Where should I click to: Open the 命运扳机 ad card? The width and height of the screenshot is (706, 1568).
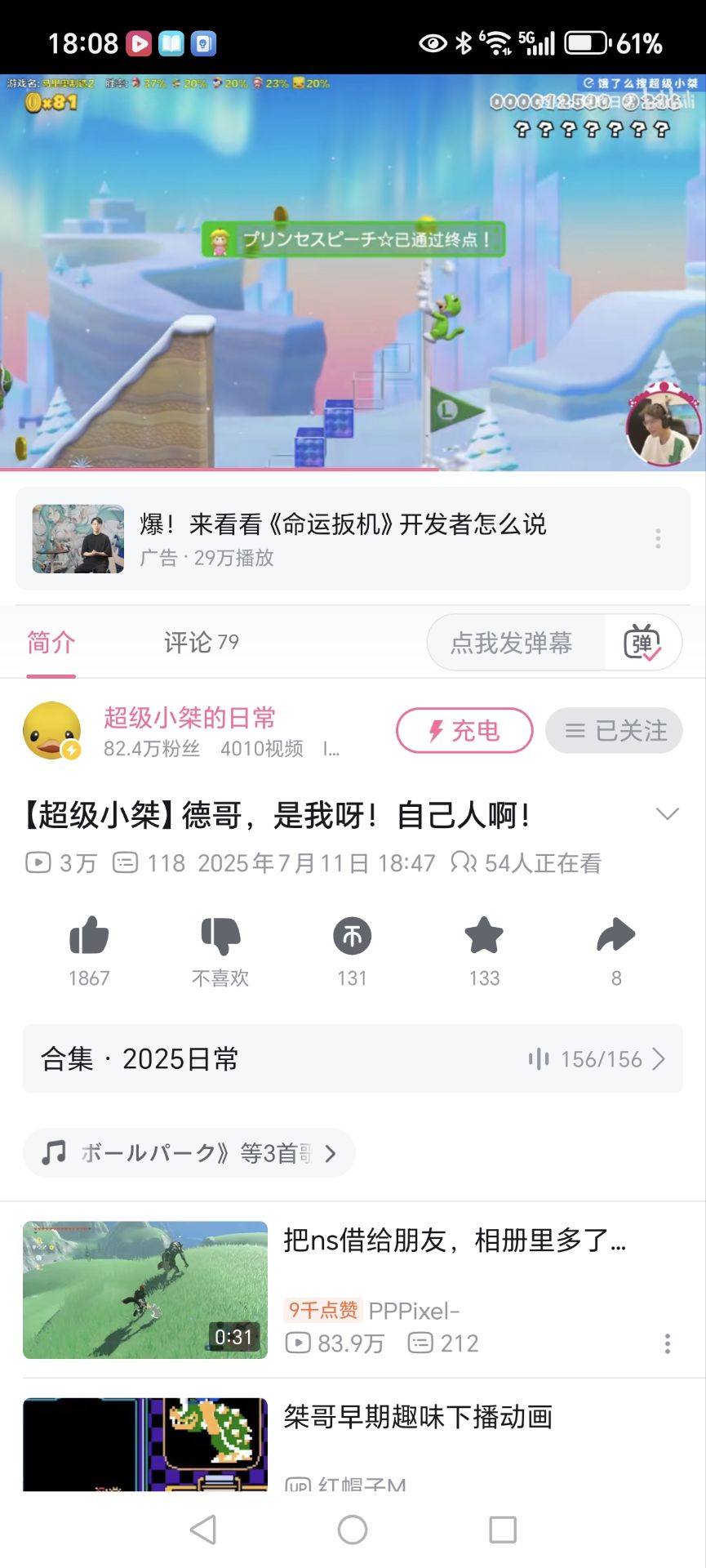[x=343, y=538]
